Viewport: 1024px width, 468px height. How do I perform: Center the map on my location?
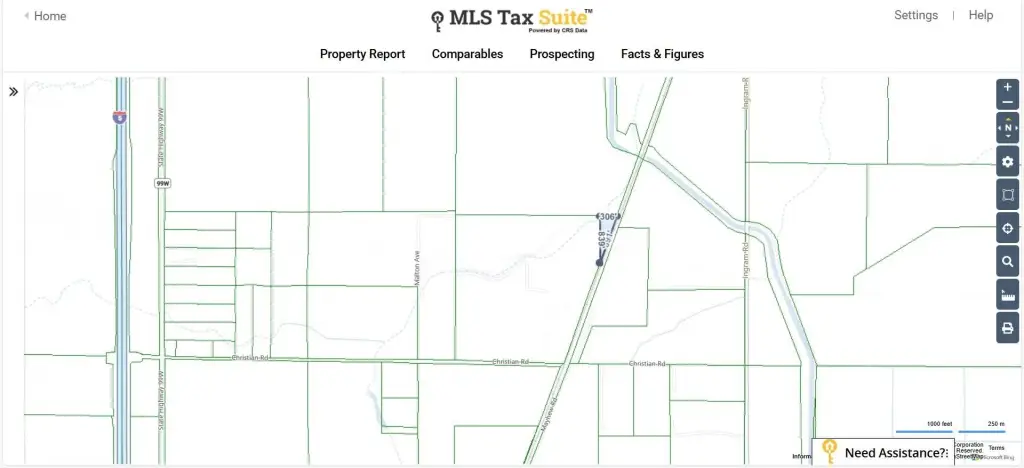tap(1007, 229)
